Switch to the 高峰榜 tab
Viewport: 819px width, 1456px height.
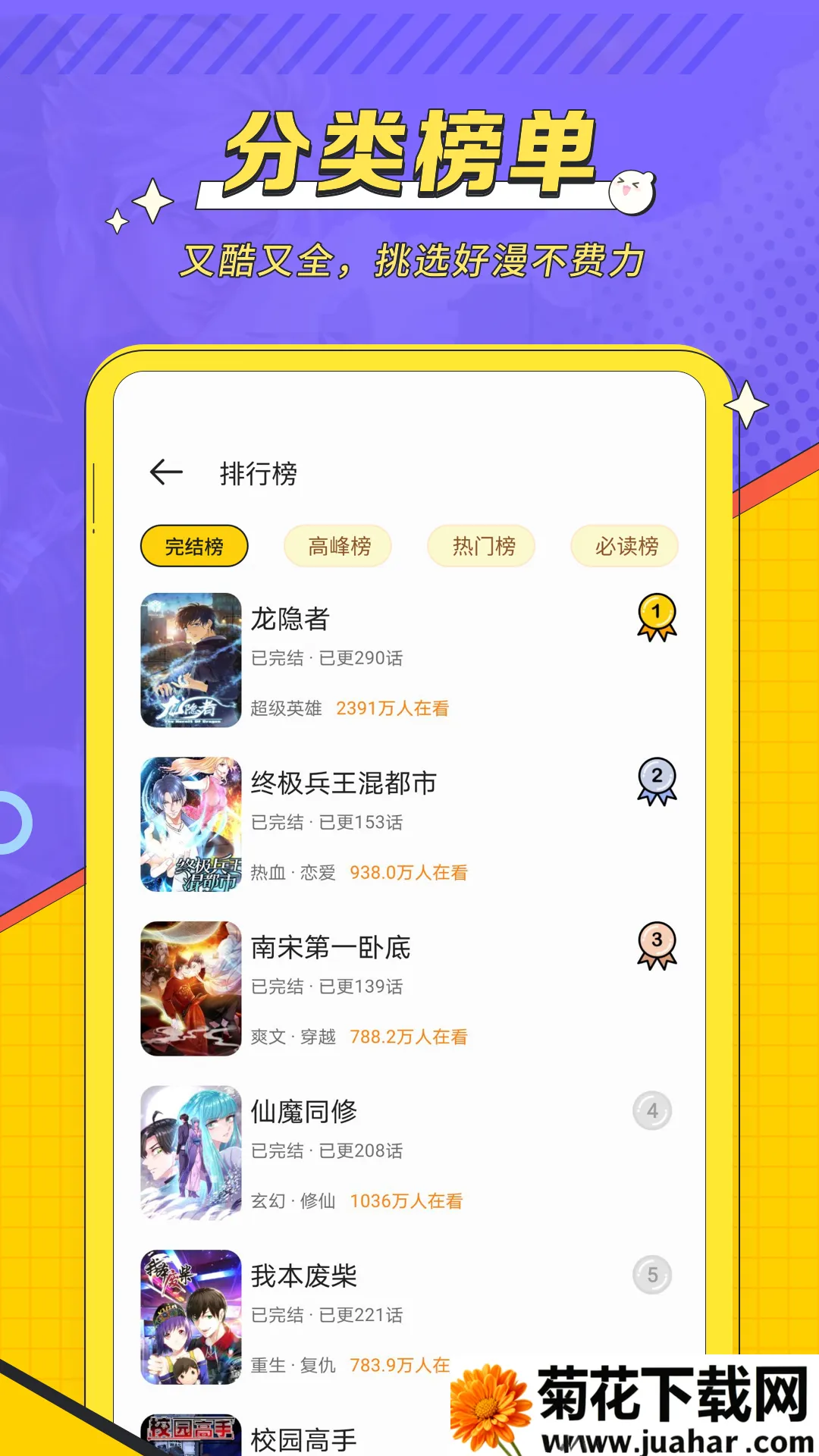[x=338, y=545]
